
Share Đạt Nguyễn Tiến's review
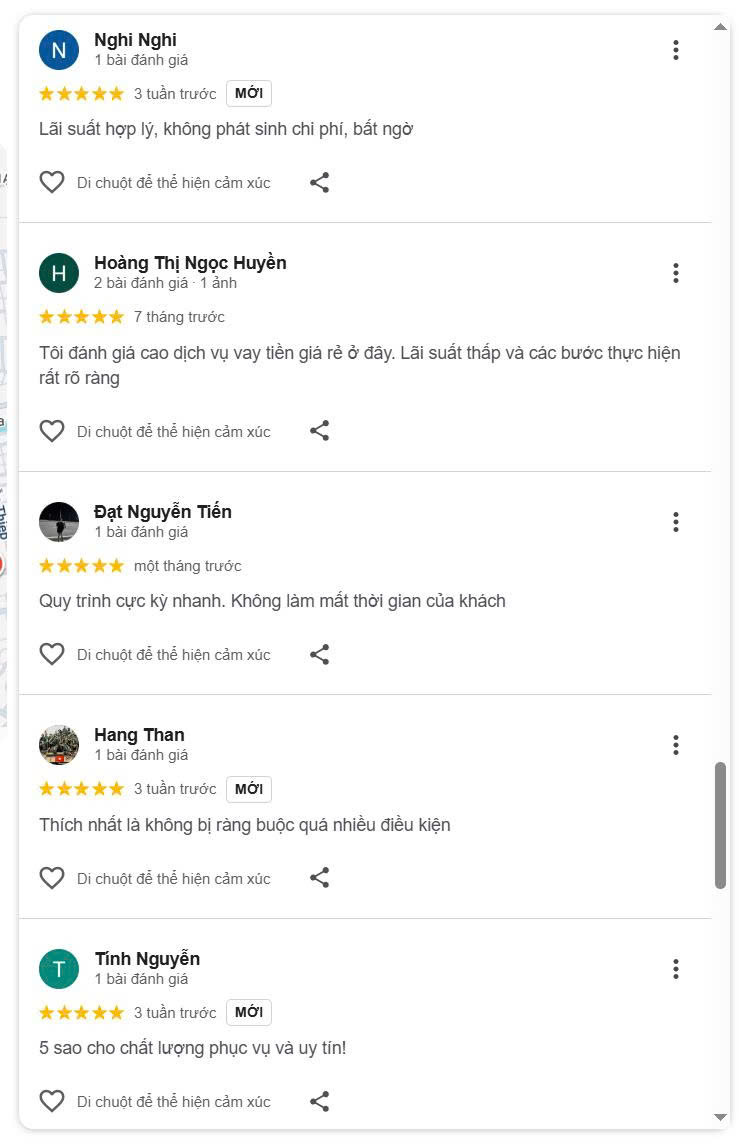(x=319, y=655)
